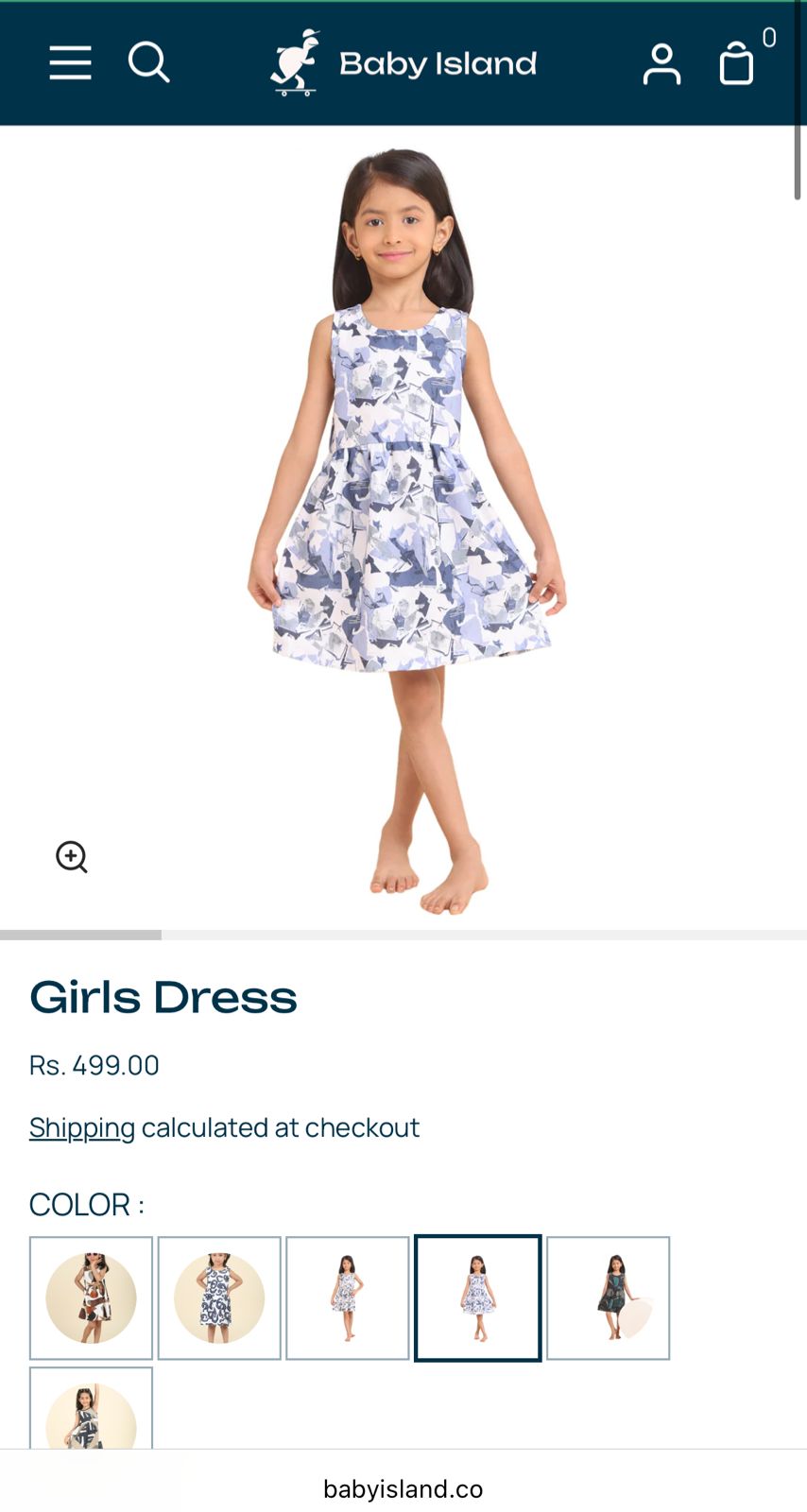Open the search icon
Image resolution: width=807 pixels, height=1512 pixels.
coord(148,63)
